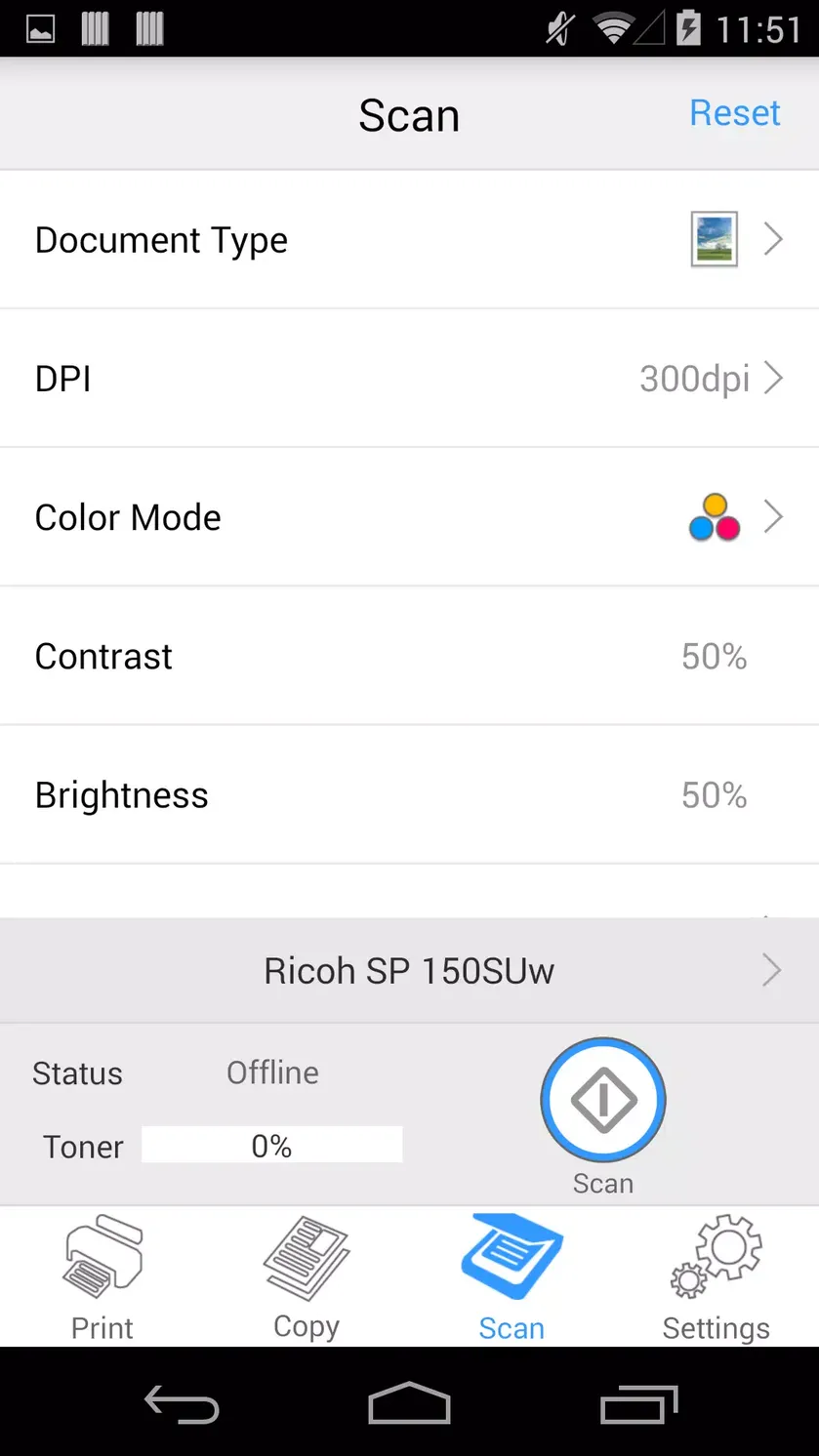Viewport: 819px width, 1456px height.
Task: Switch to the Copy tab
Action: (307, 1277)
